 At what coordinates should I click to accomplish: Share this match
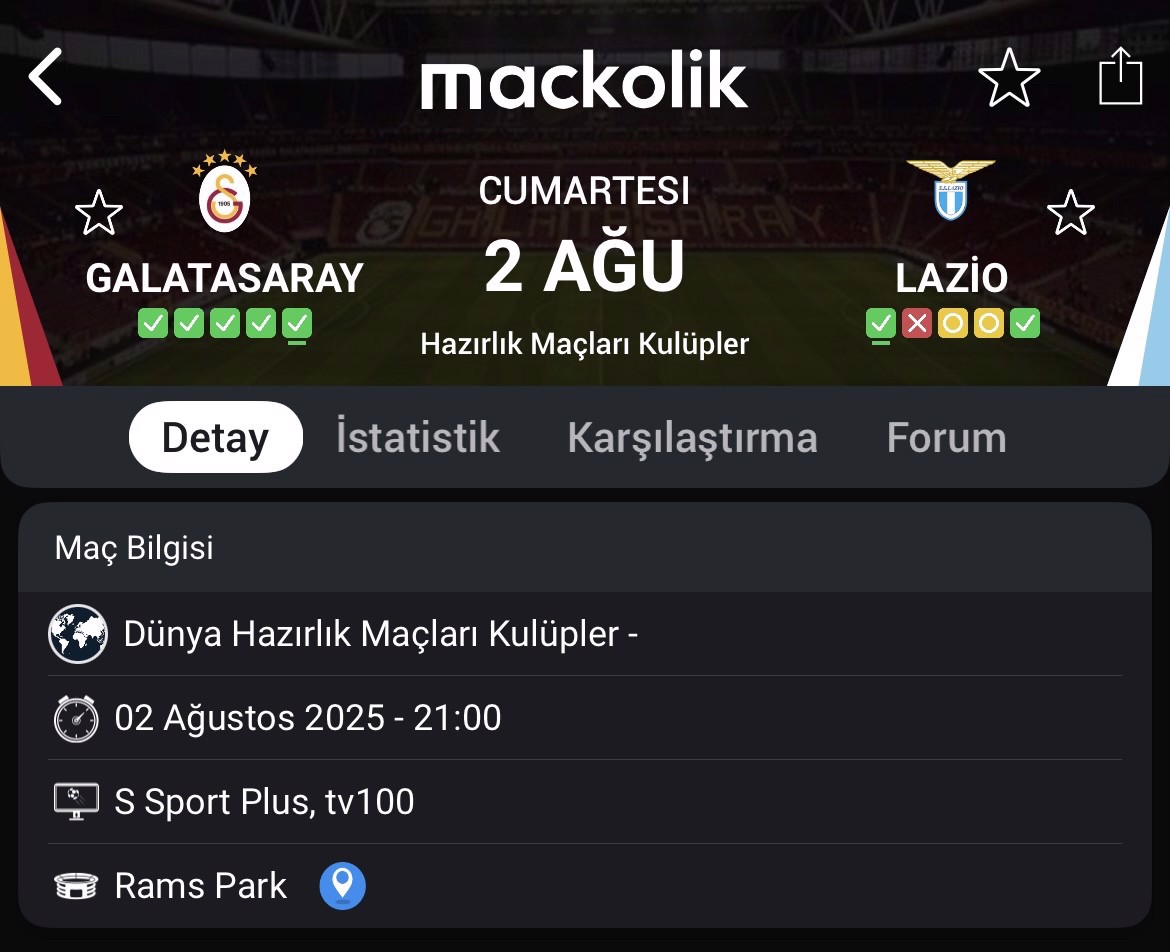pos(1120,76)
